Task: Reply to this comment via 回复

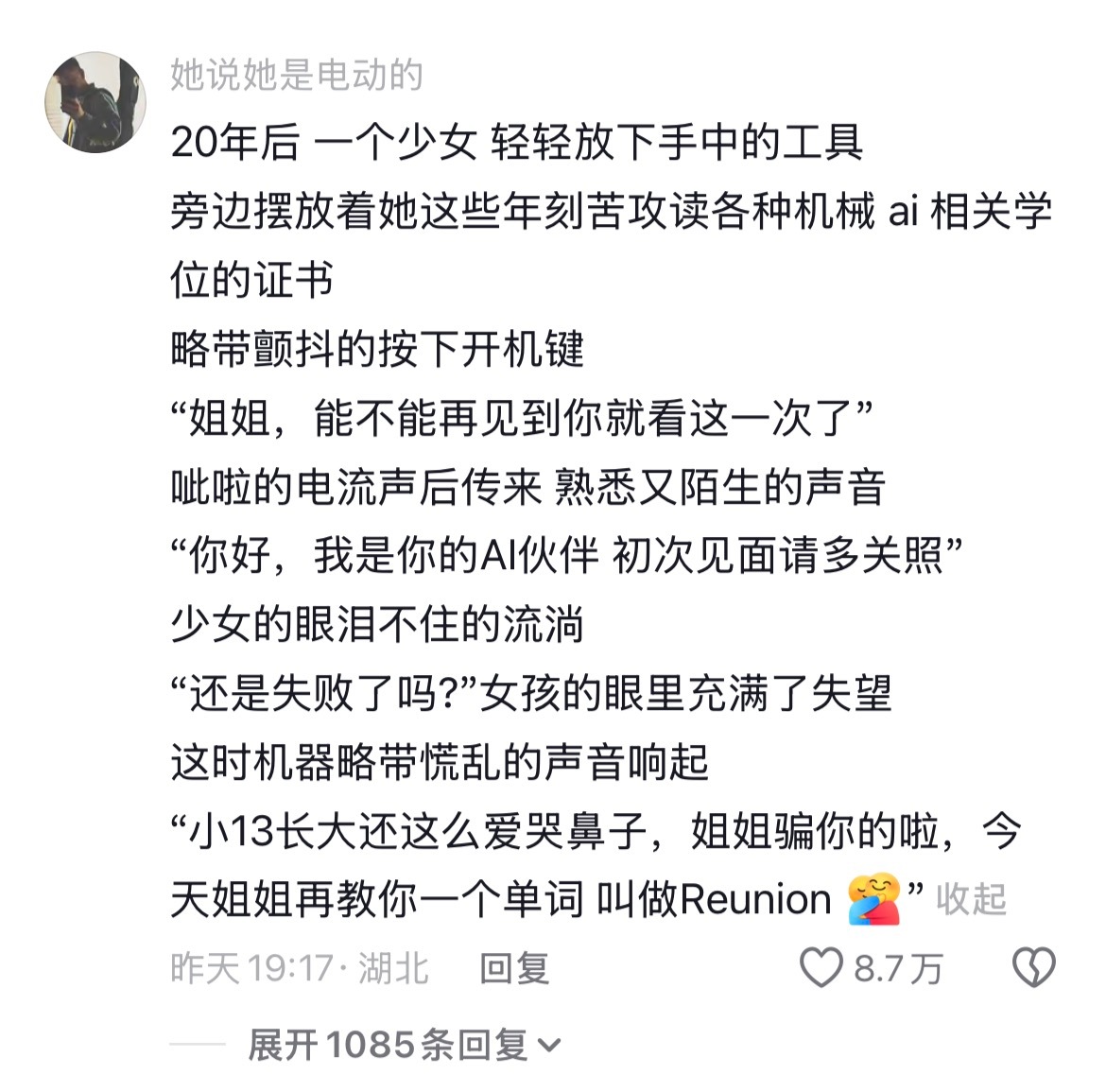Action: coord(513,968)
